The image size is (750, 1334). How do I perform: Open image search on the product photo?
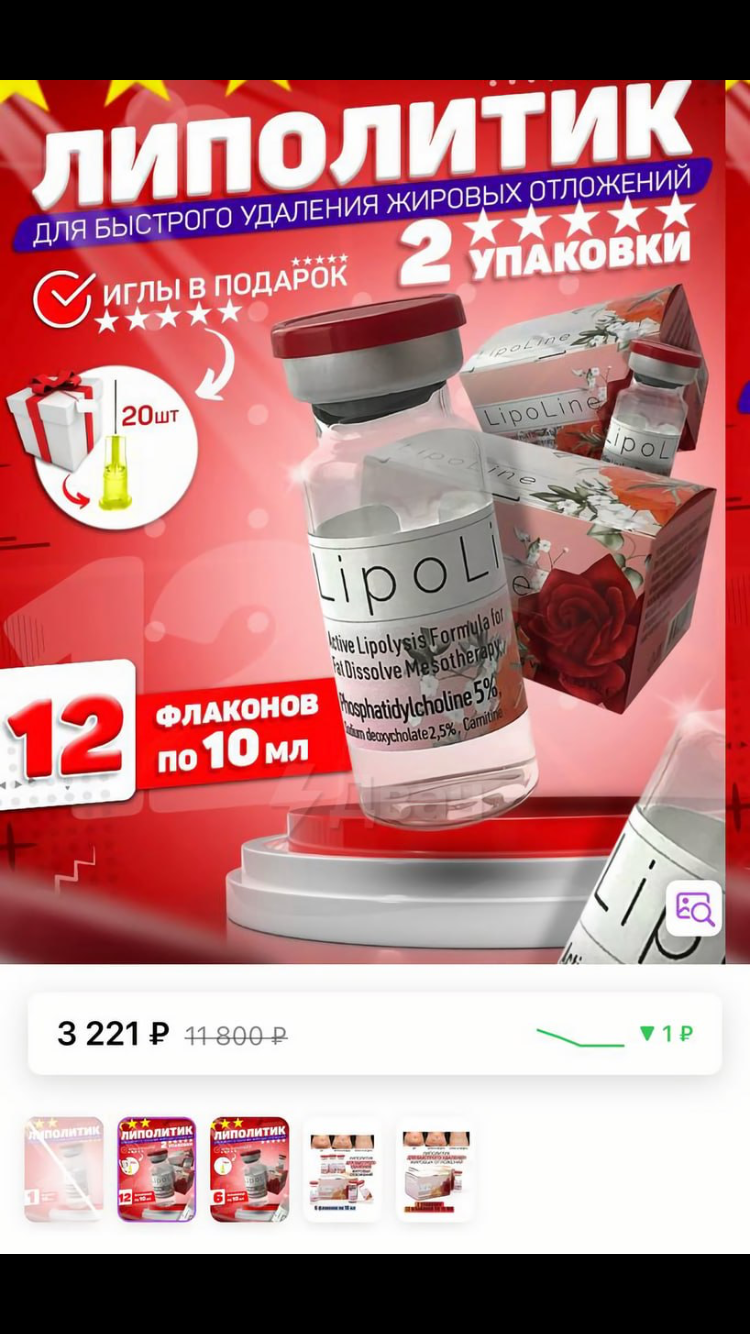point(693,908)
